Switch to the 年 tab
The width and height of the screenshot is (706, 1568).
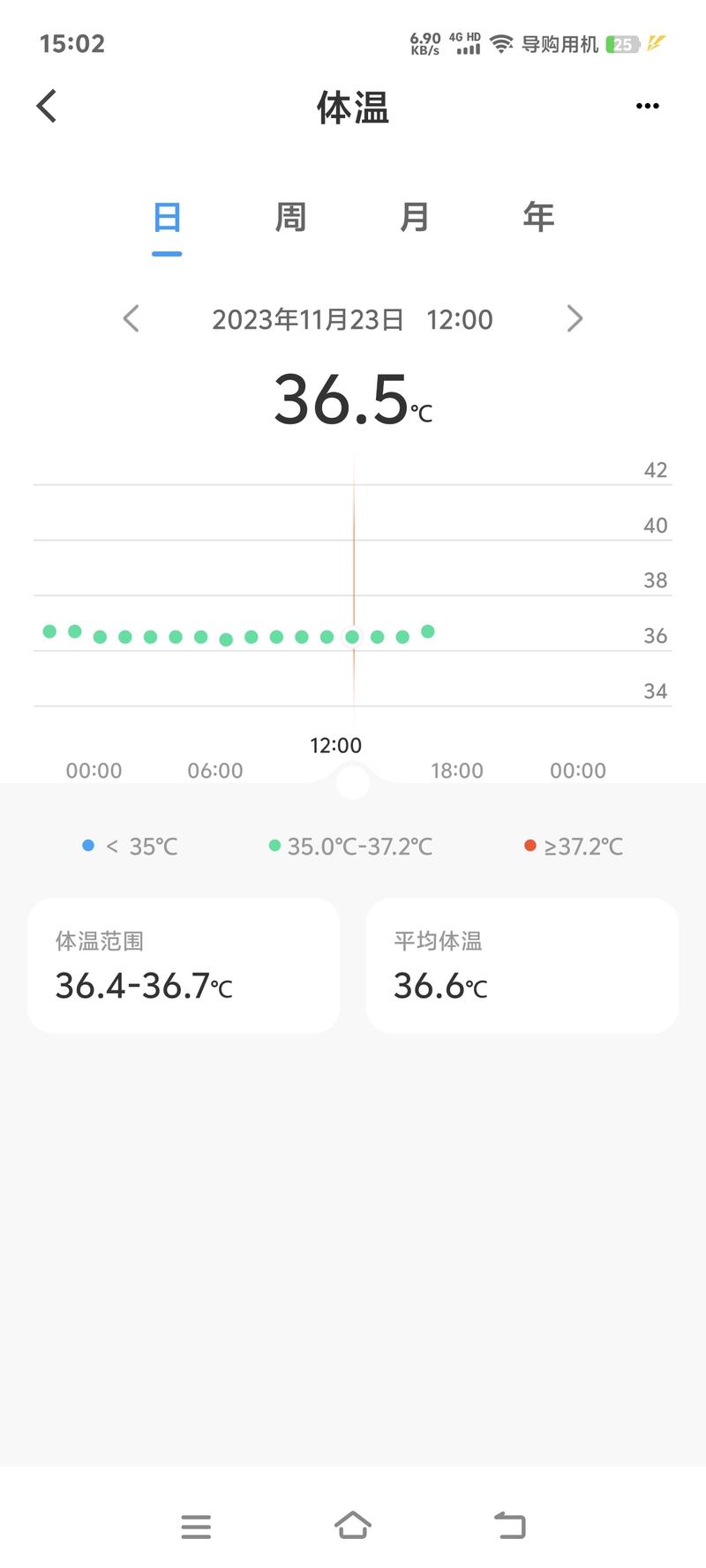coord(538,217)
